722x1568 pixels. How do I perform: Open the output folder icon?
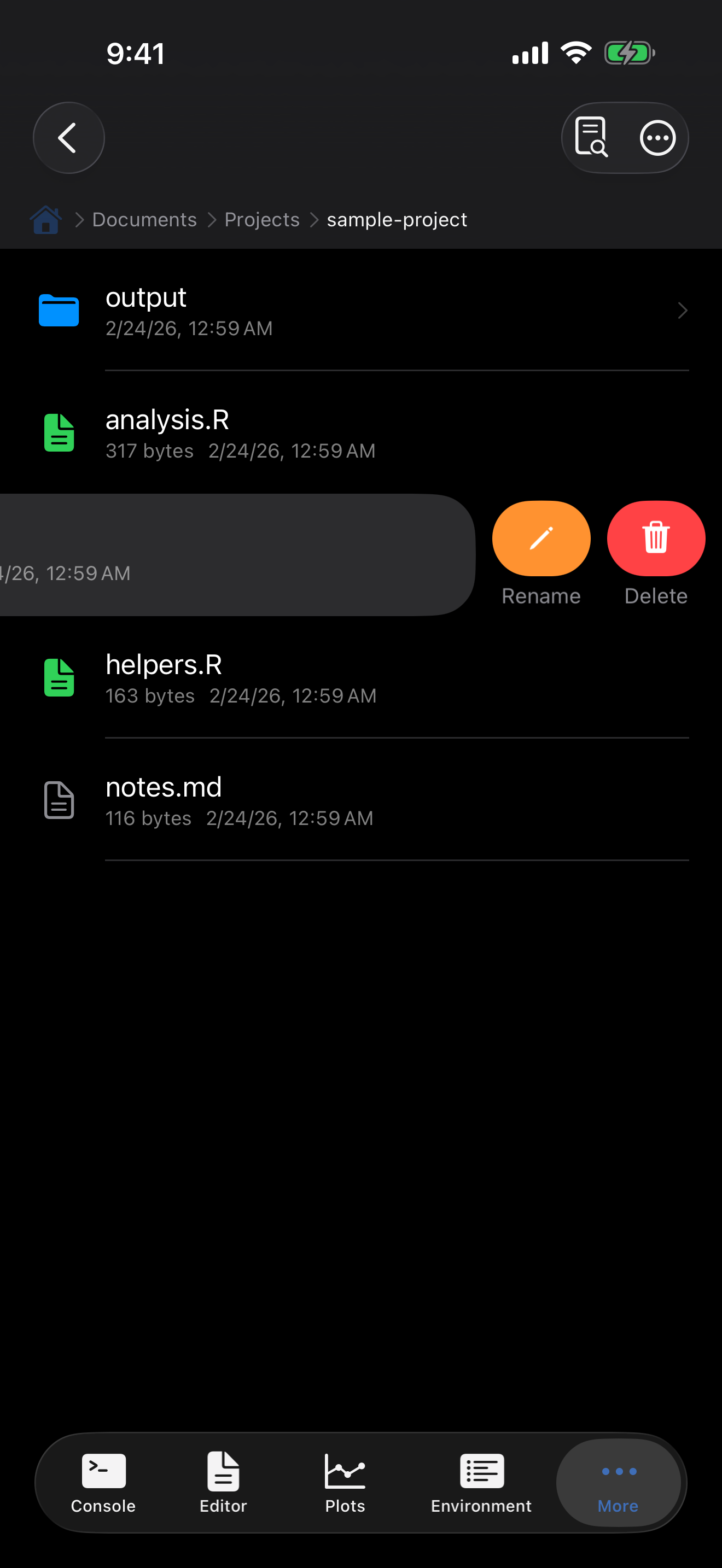(x=59, y=311)
